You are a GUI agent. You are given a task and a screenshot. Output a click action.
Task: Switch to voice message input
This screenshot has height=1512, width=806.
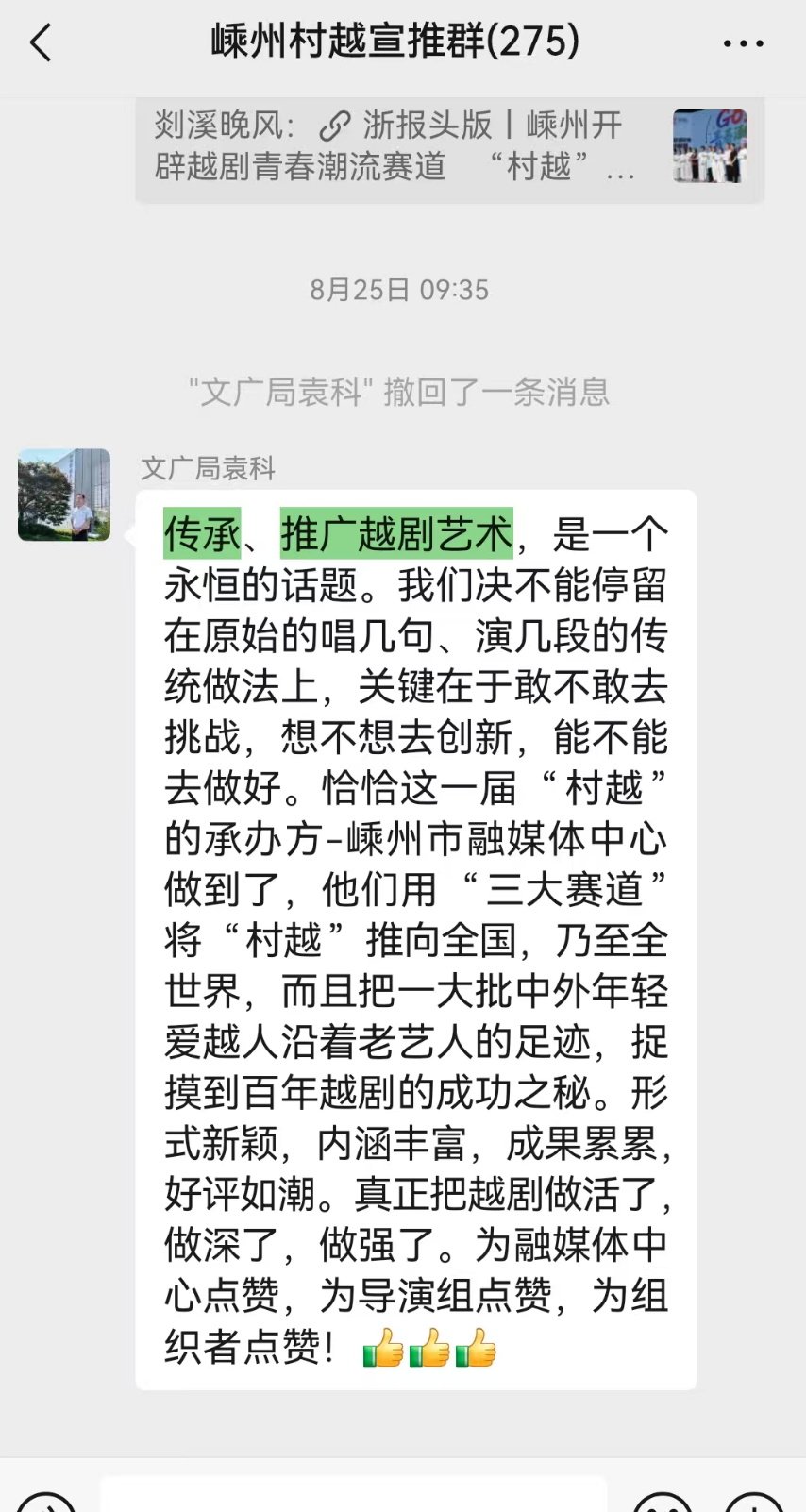[45, 1502]
